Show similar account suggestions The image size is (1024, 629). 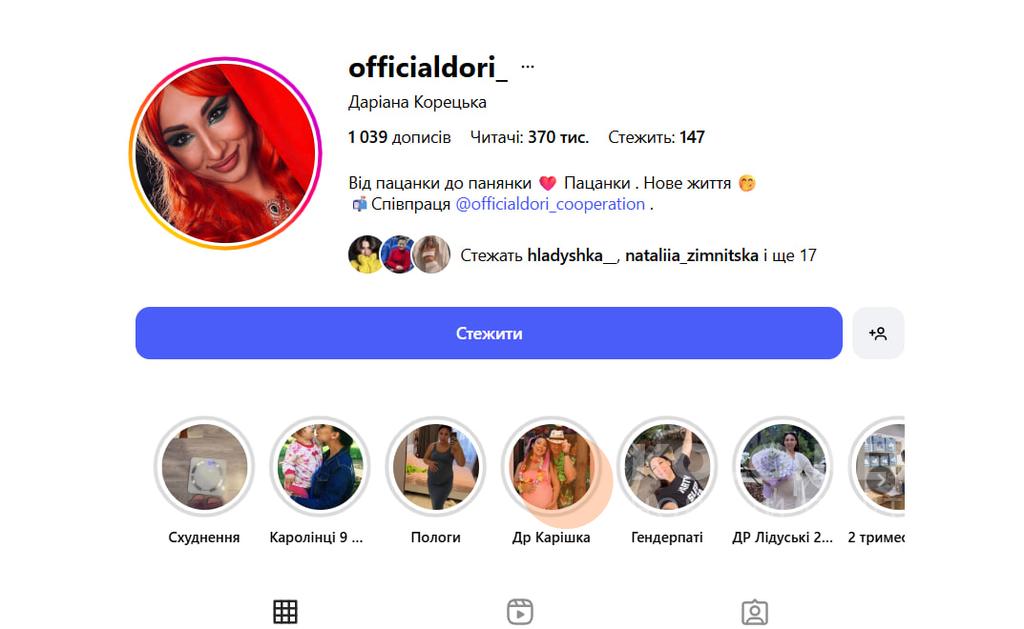point(878,333)
